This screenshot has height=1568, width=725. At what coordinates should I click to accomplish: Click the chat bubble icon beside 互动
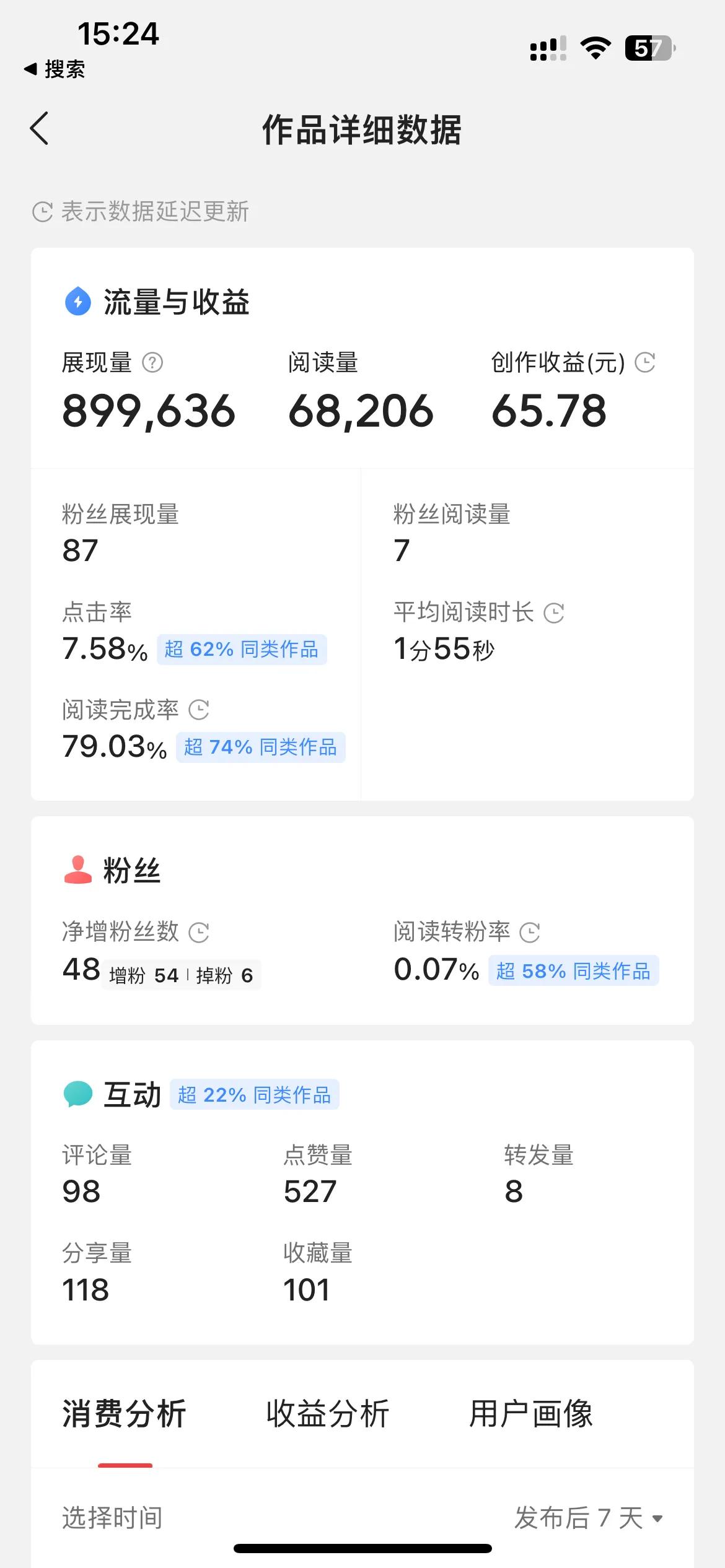(78, 1094)
